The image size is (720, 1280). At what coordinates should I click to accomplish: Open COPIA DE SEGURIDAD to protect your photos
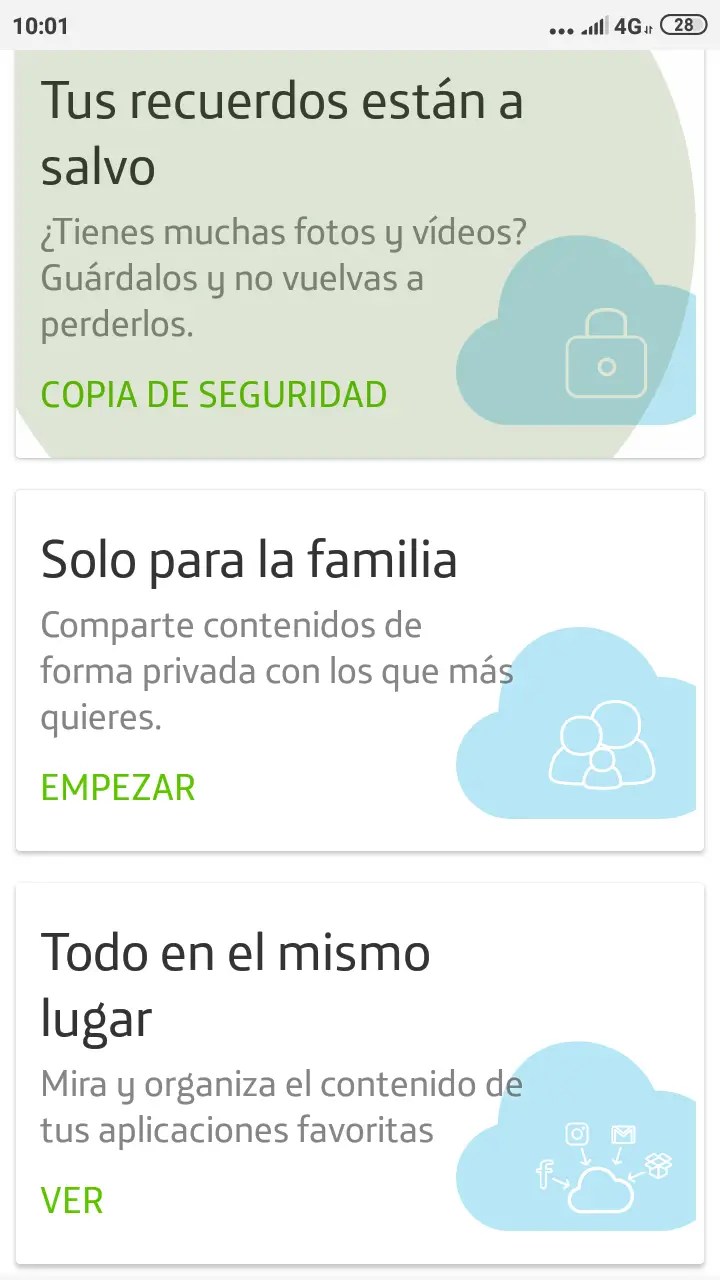(x=213, y=395)
